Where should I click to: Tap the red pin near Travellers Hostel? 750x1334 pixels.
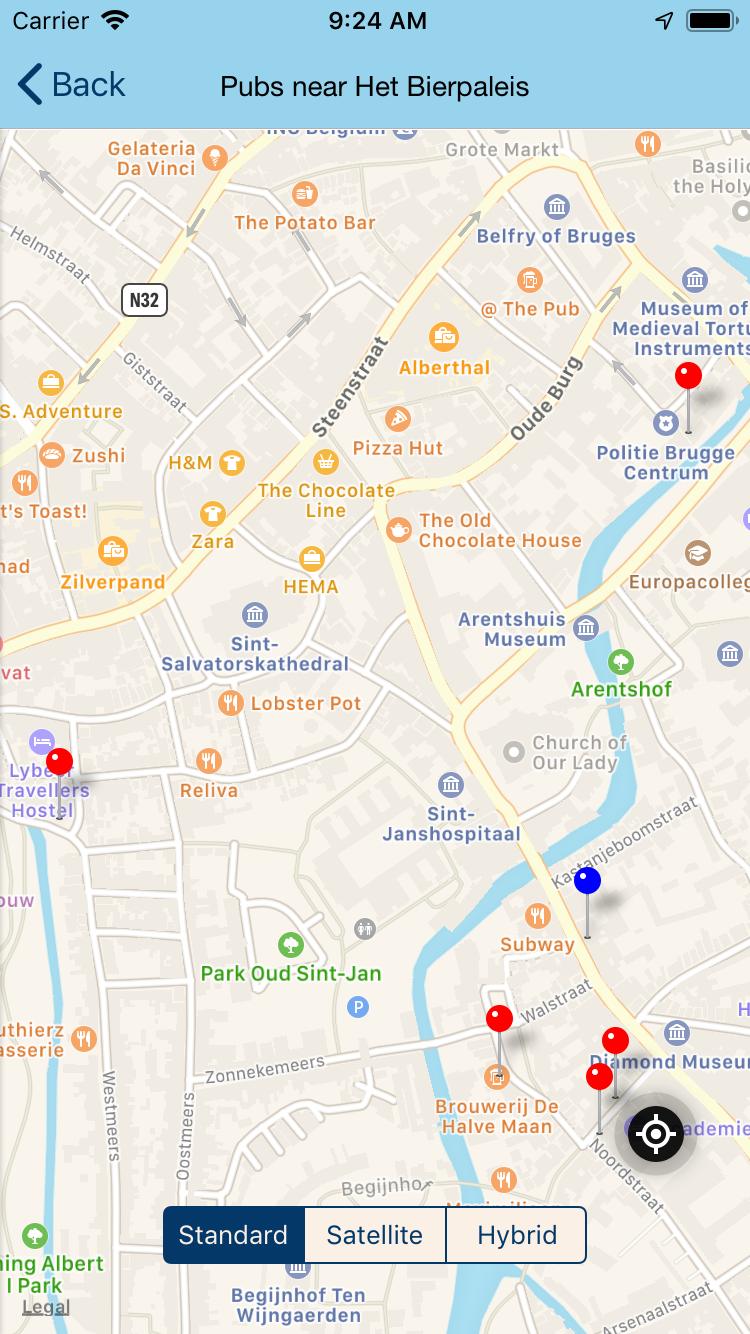(x=60, y=762)
